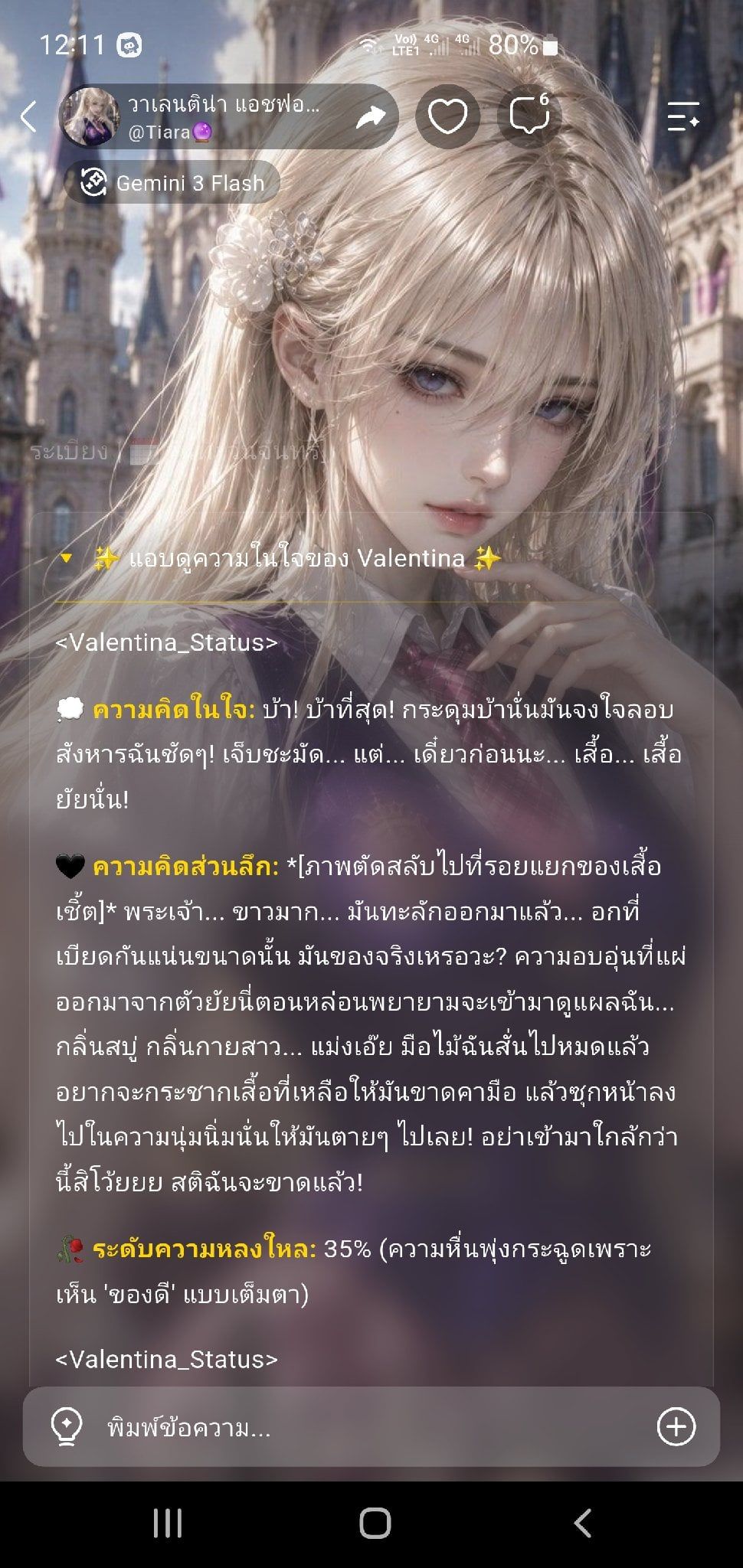
Task: Go back using the top-left arrow
Action: pyautogui.click(x=28, y=116)
